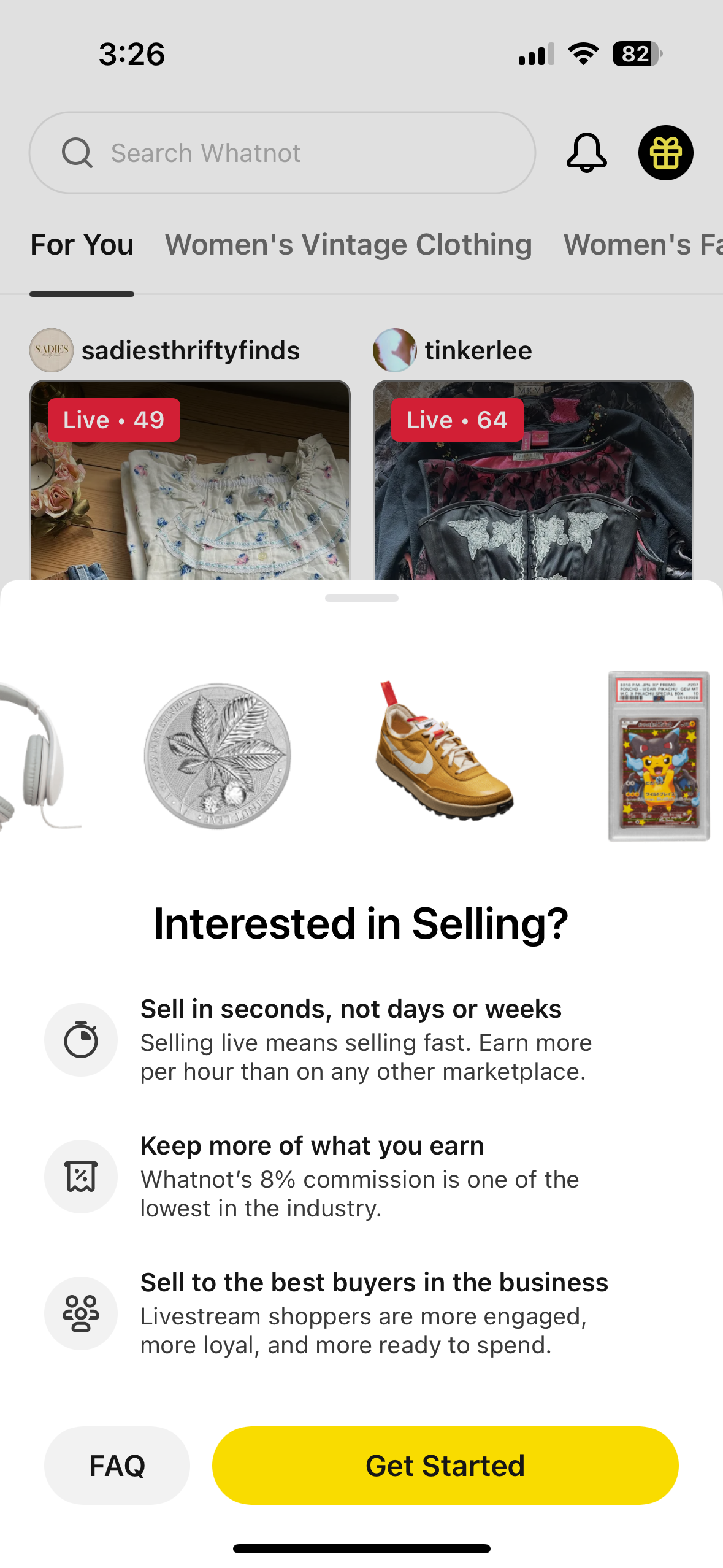The image size is (723, 1568).
Task: Open the notifications bell
Action: (586, 153)
